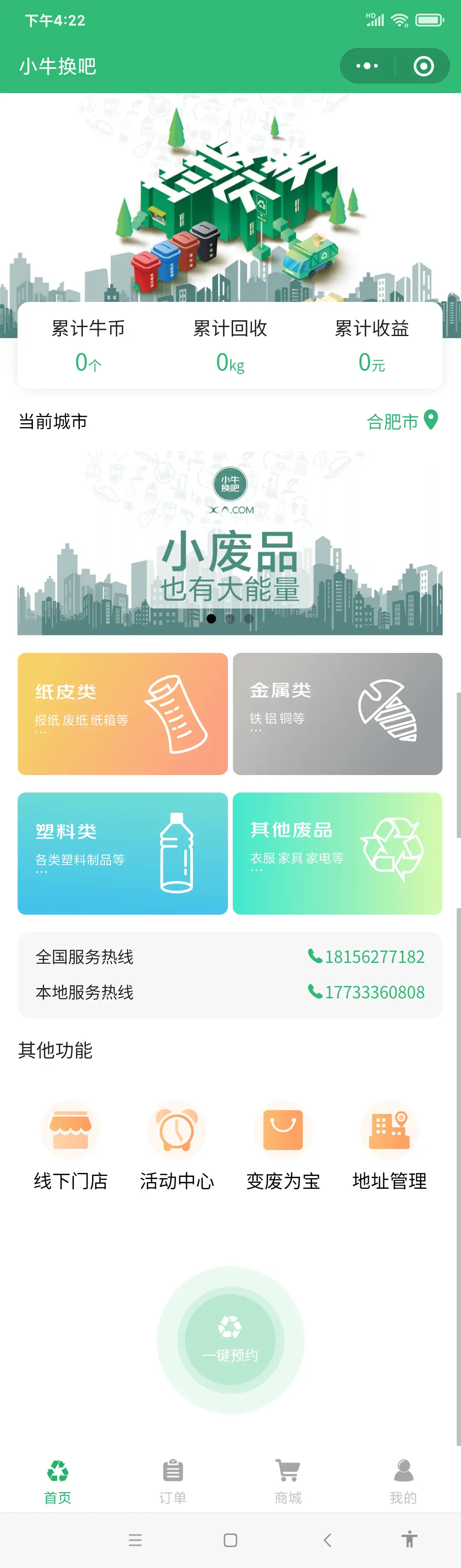461x1568 pixels.
Task: Call local hotline 17733360808
Action: click(366, 992)
